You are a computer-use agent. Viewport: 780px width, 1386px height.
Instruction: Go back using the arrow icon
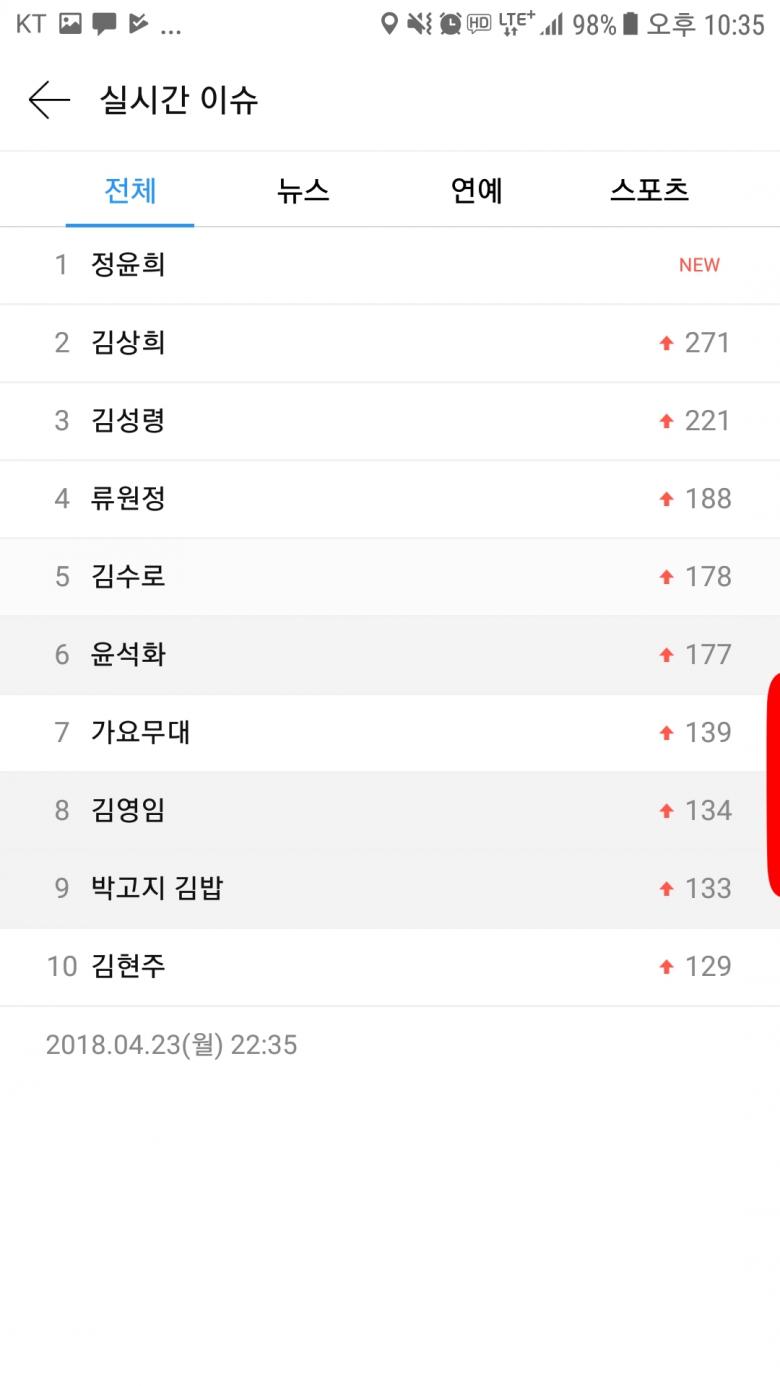(x=49, y=100)
